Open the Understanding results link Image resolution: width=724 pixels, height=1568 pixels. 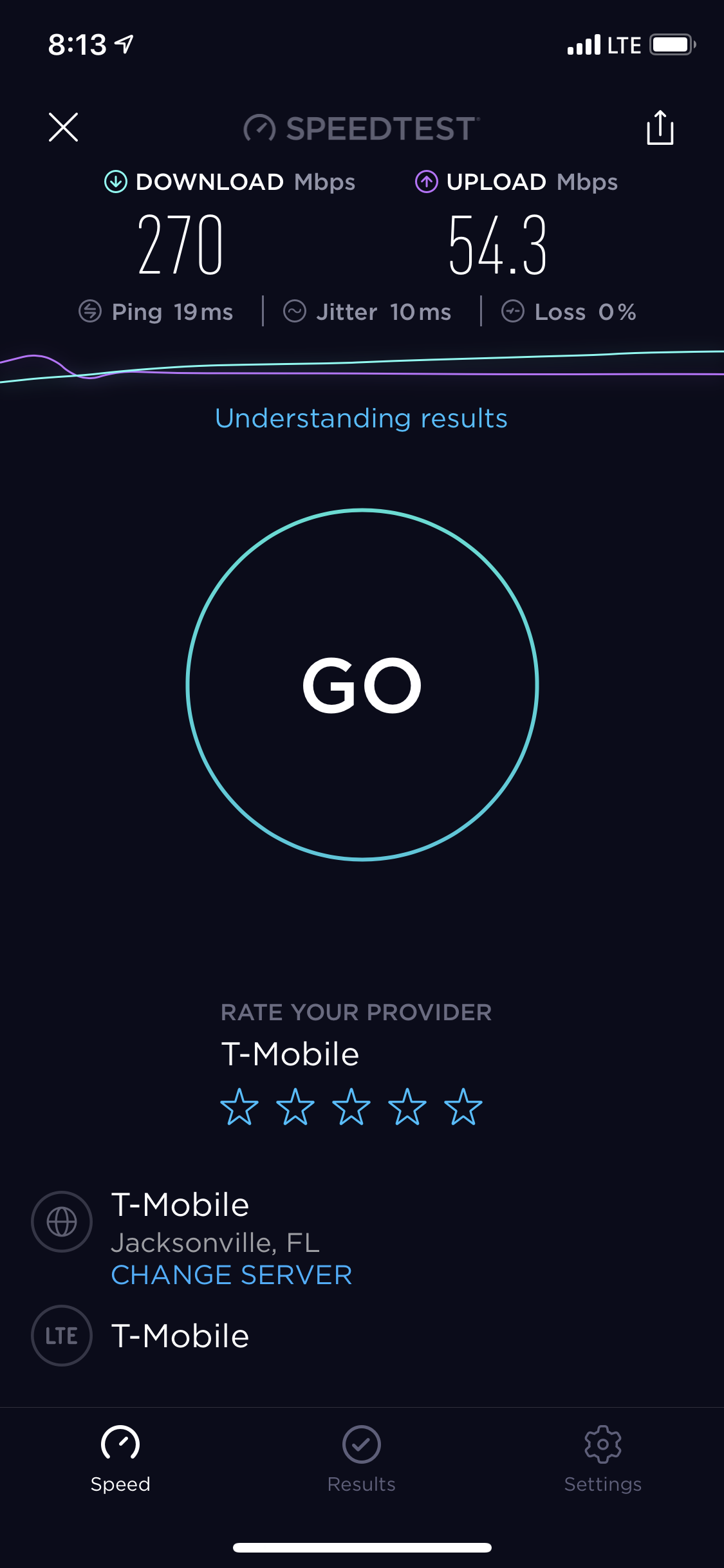click(361, 418)
